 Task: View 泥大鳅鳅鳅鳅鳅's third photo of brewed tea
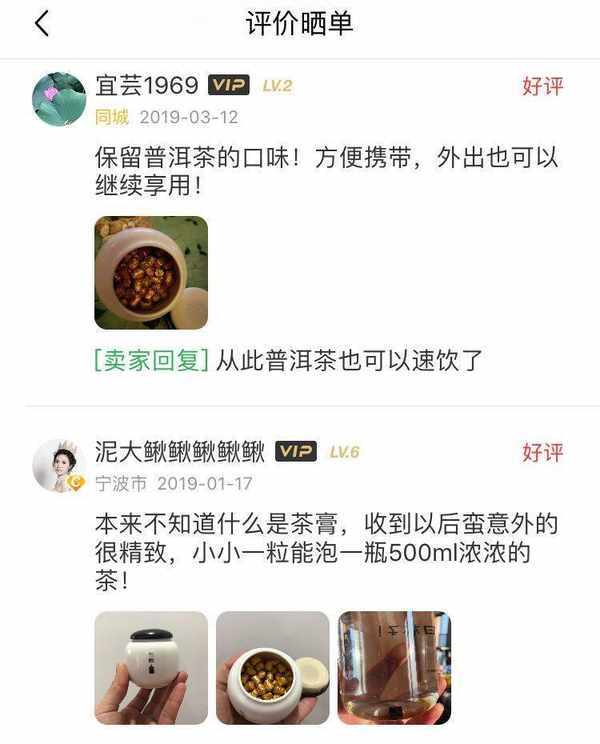(394, 668)
